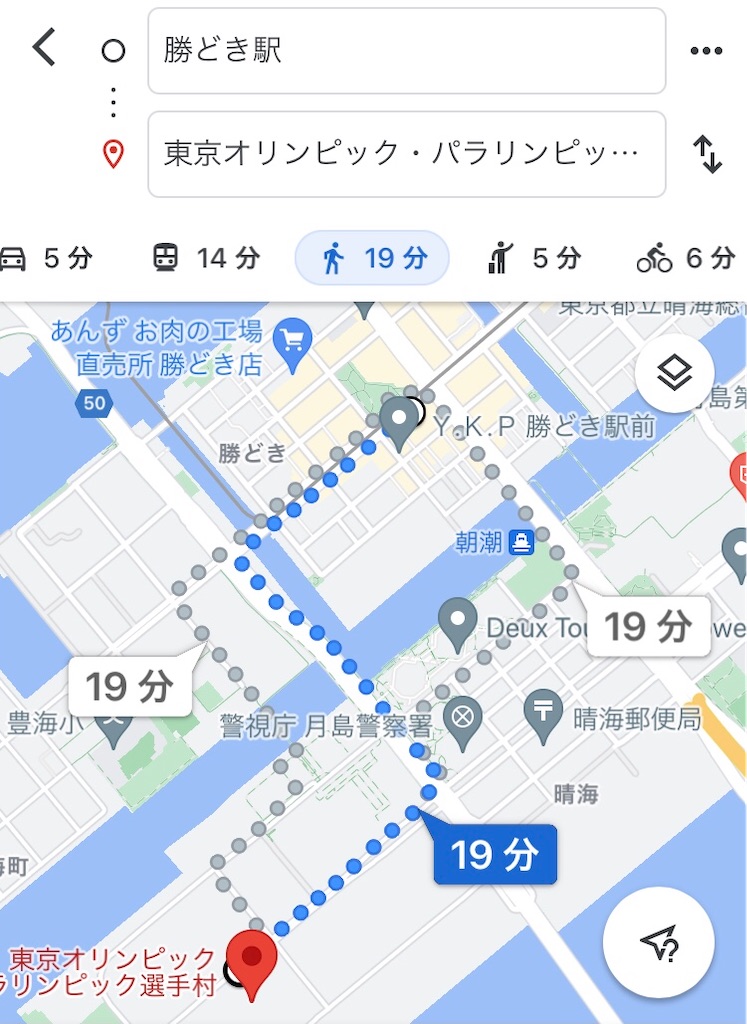Select the walking tab, 19 分
Screen dimensions: 747x1024
tap(372, 259)
